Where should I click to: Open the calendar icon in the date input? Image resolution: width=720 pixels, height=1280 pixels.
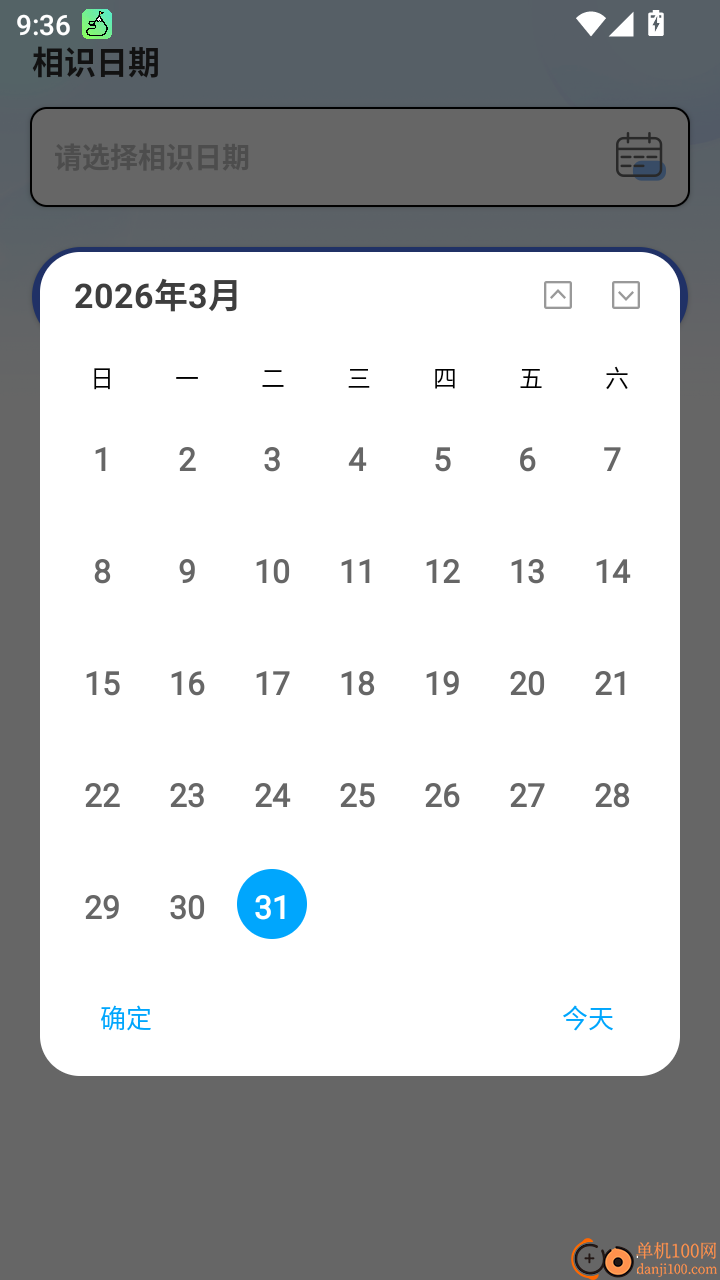click(639, 156)
